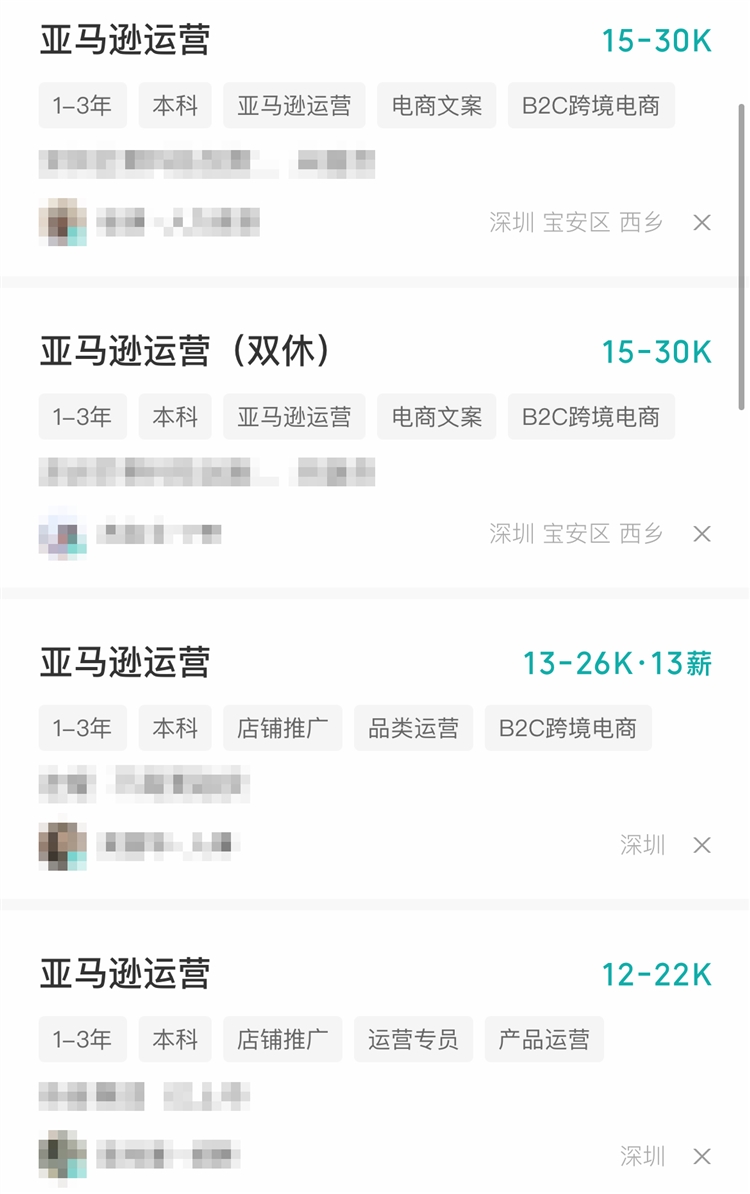This screenshot has width=750, height=1194.
Task: Dismiss the 亚马逊运营（双休）job card
Action: 703,534
